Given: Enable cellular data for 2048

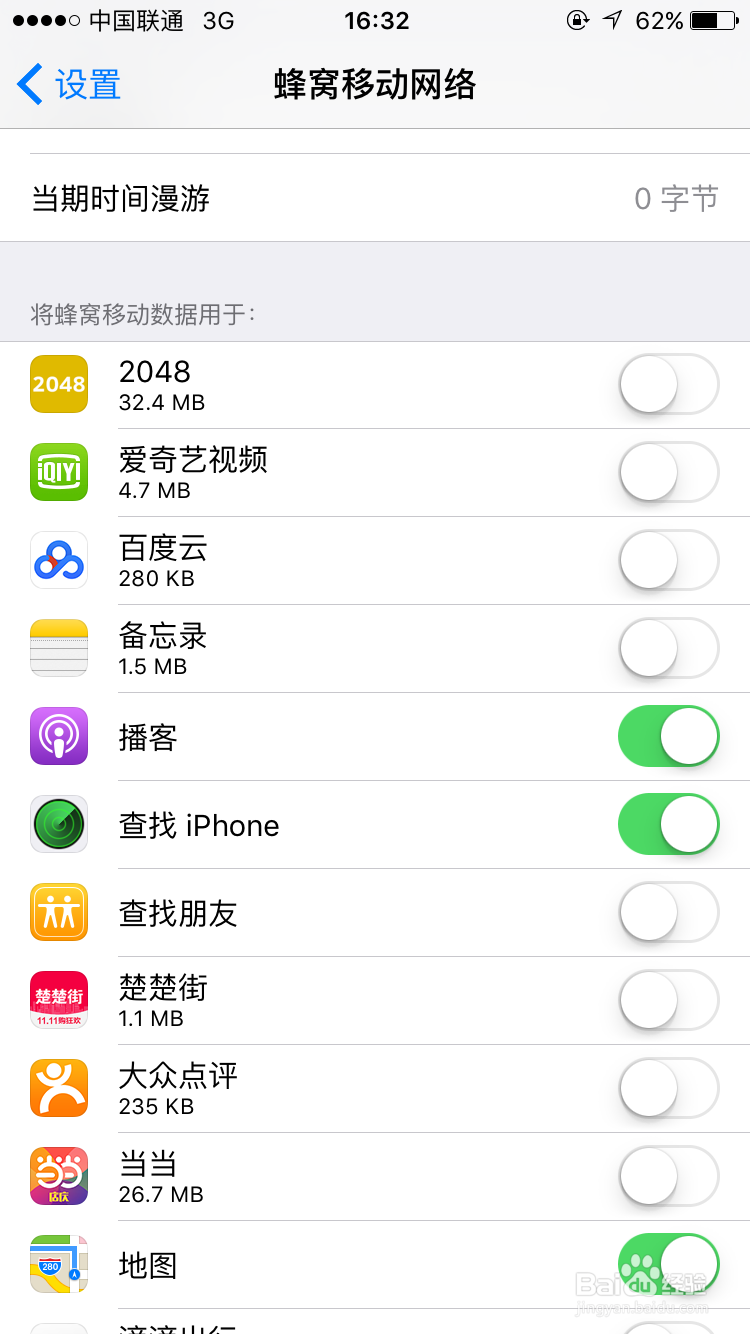Looking at the screenshot, I should 668,385.
